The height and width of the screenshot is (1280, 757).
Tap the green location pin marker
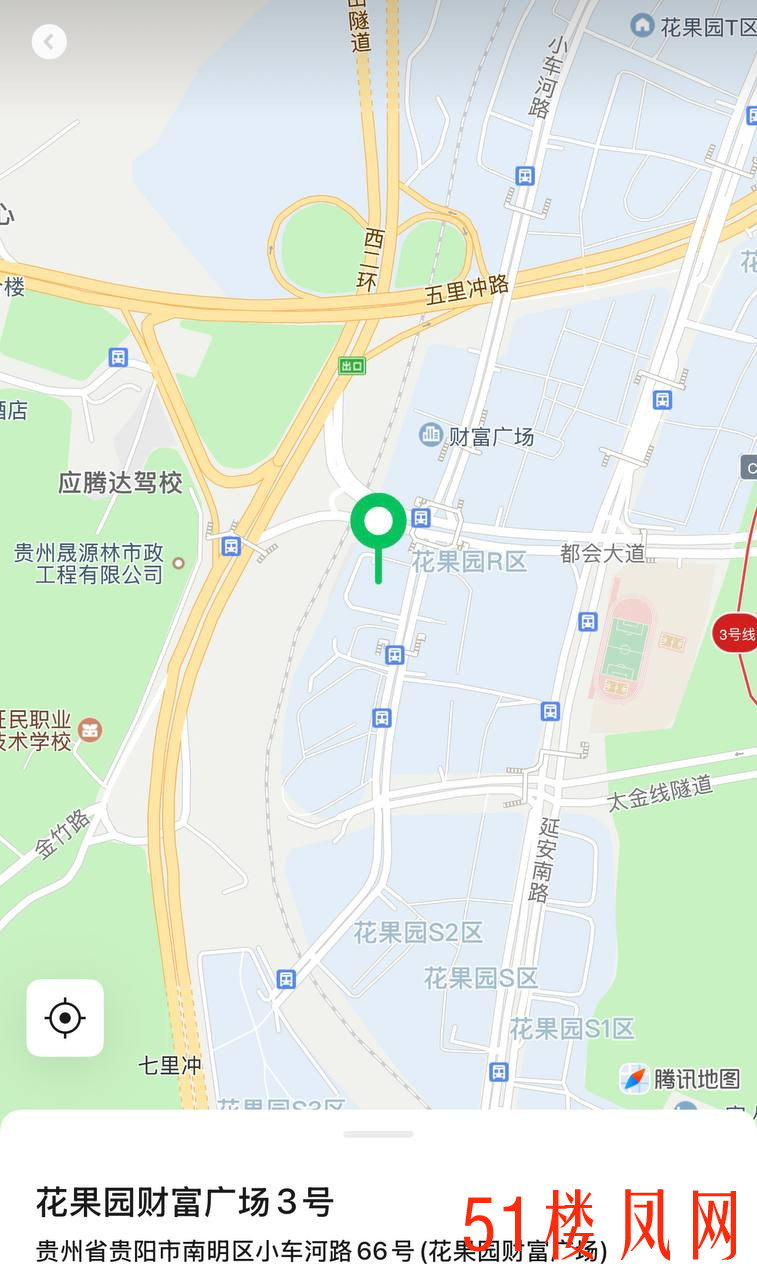(378, 523)
